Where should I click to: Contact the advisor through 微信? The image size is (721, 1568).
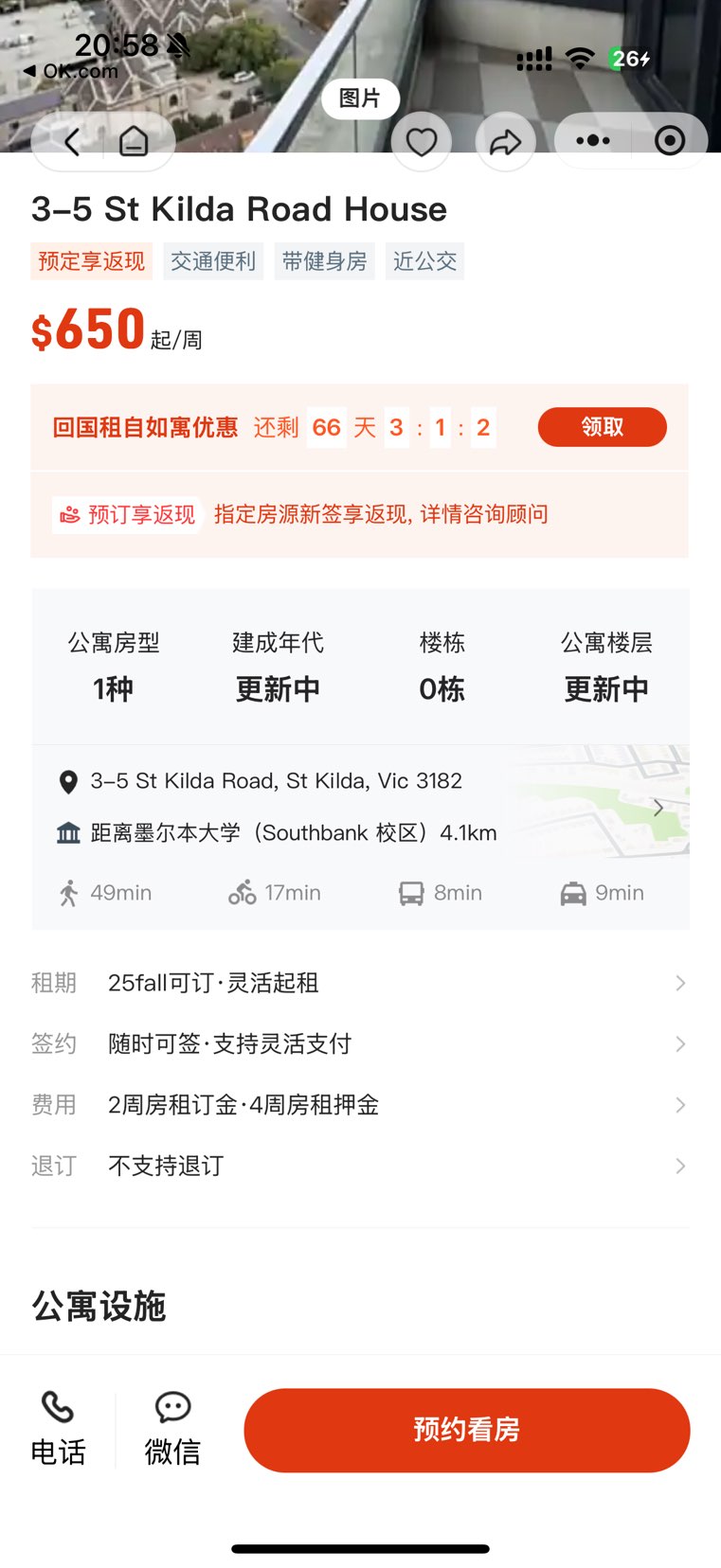pyautogui.click(x=172, y=1429)
